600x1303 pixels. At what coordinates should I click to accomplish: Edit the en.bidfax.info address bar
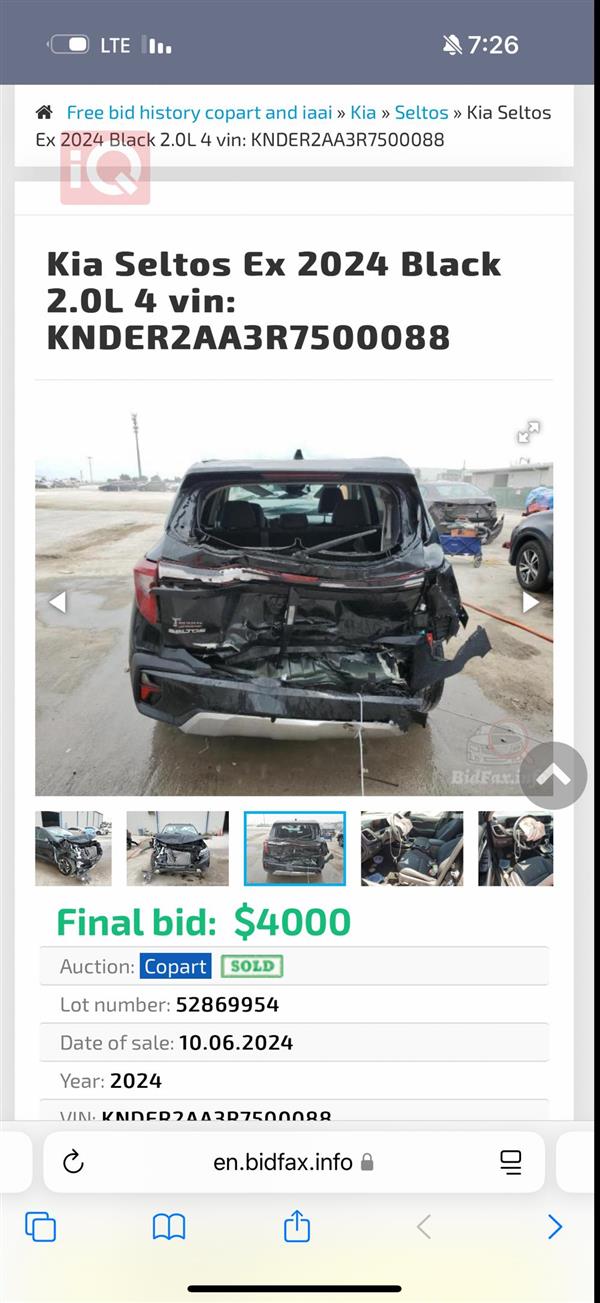coord(283,1162)
